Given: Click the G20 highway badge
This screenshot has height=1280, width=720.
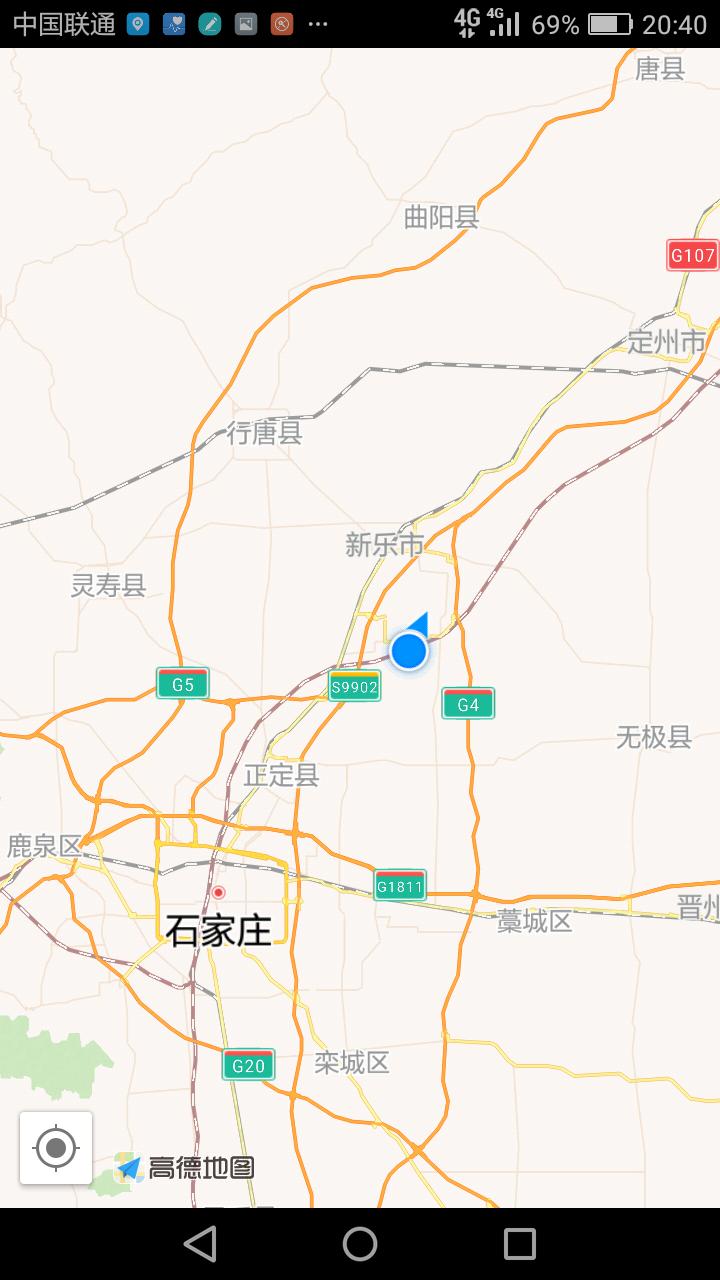Looking at the screenshot, I should [247, 1065].
